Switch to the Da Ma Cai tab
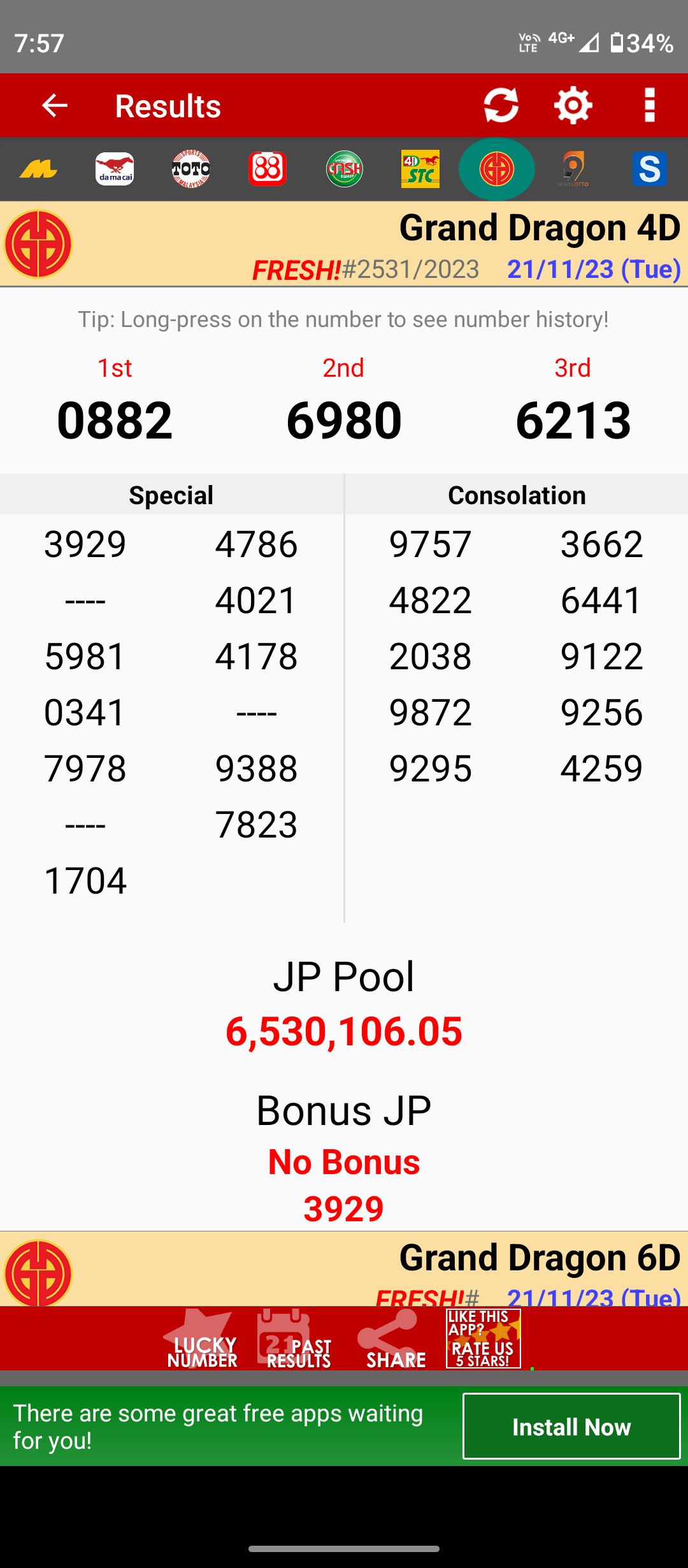 pos(115,170)
